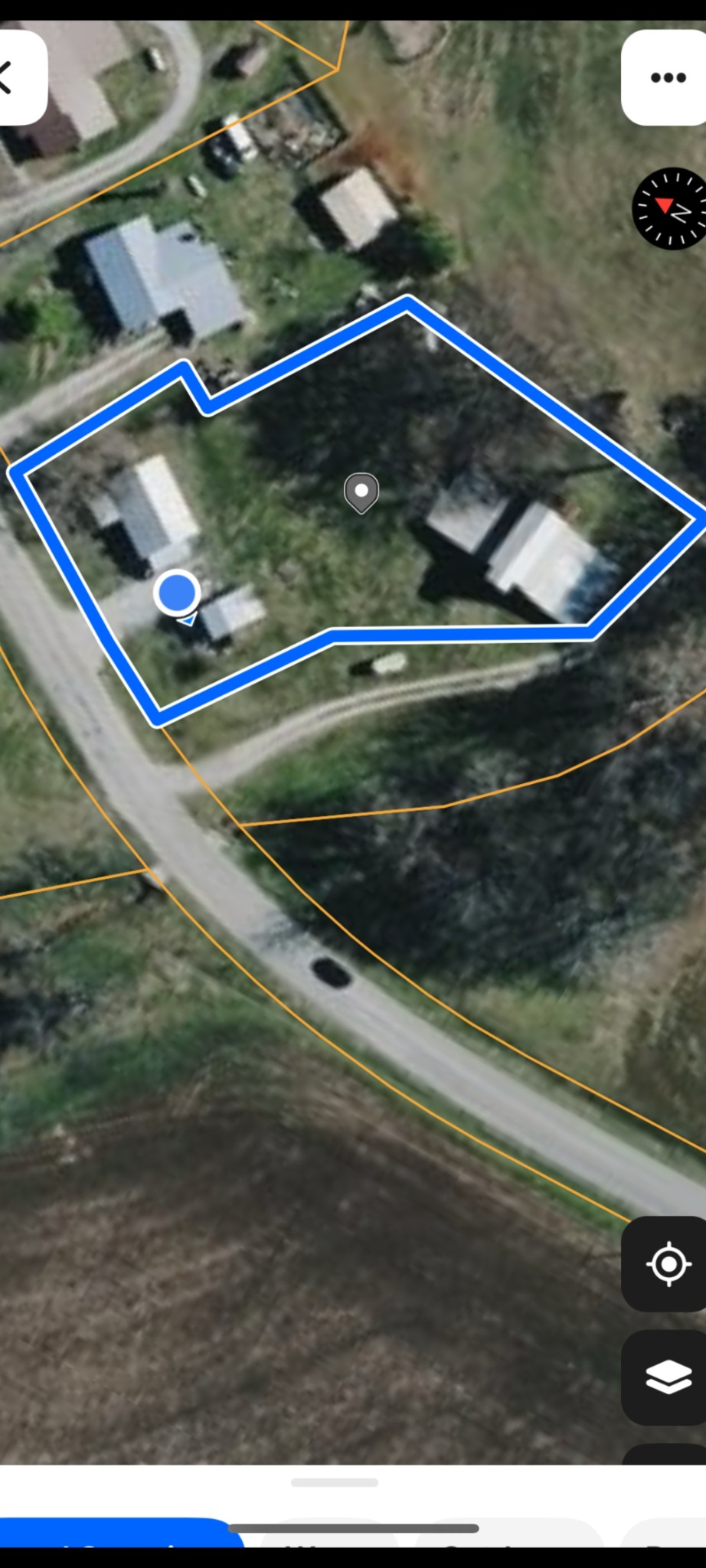
Task: Open the map layers switcher
Action: 668,1375
